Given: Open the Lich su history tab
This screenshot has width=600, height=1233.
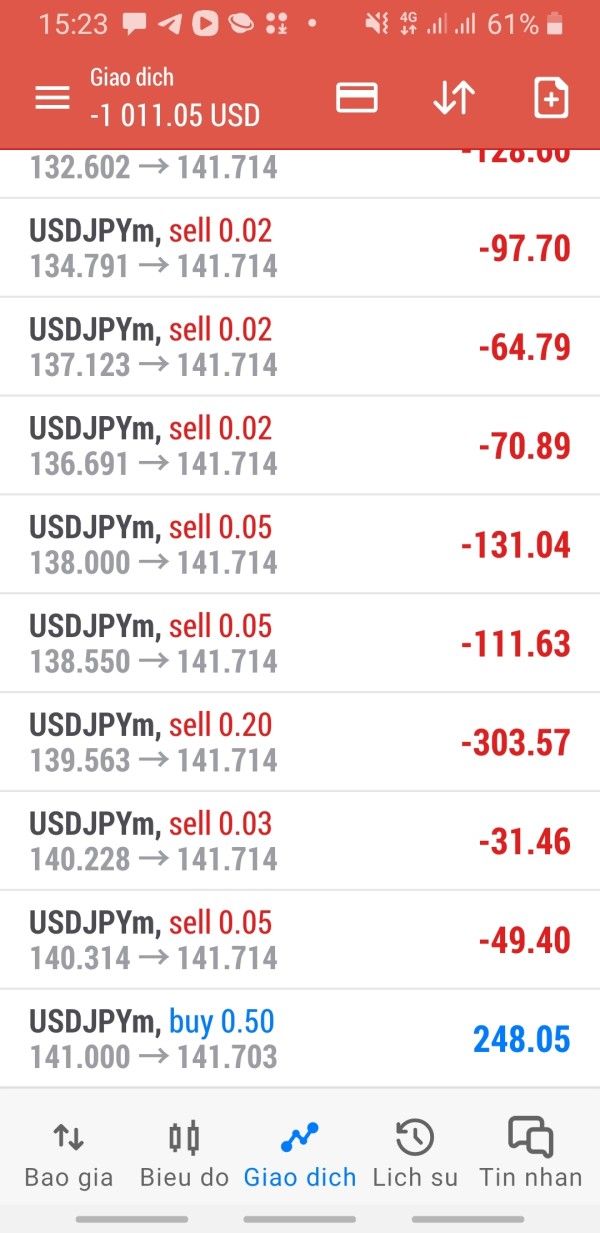Looking at the screenshot, I should (415, 1154).
